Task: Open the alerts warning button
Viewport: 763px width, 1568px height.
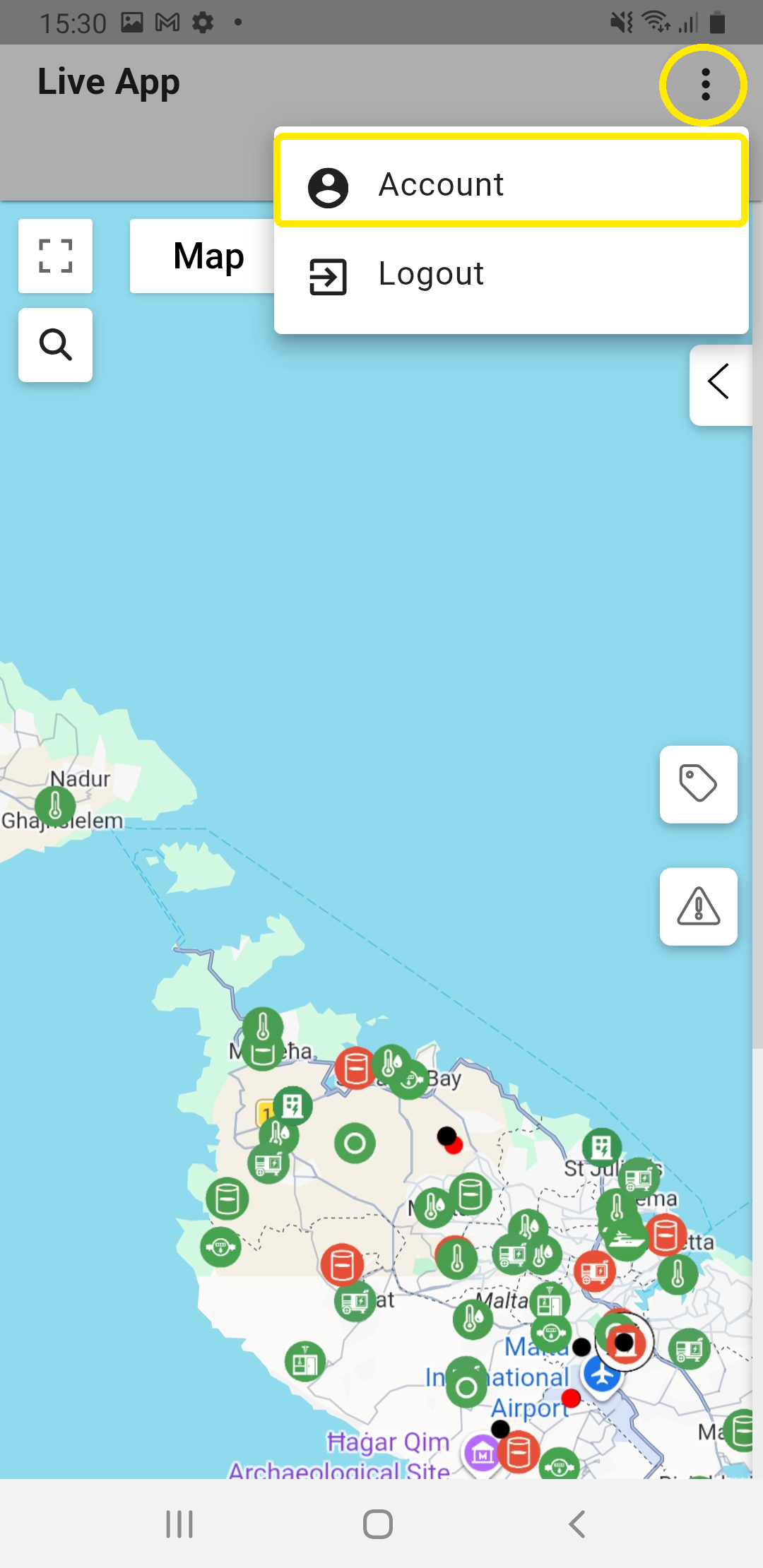Action: [698, 906]
